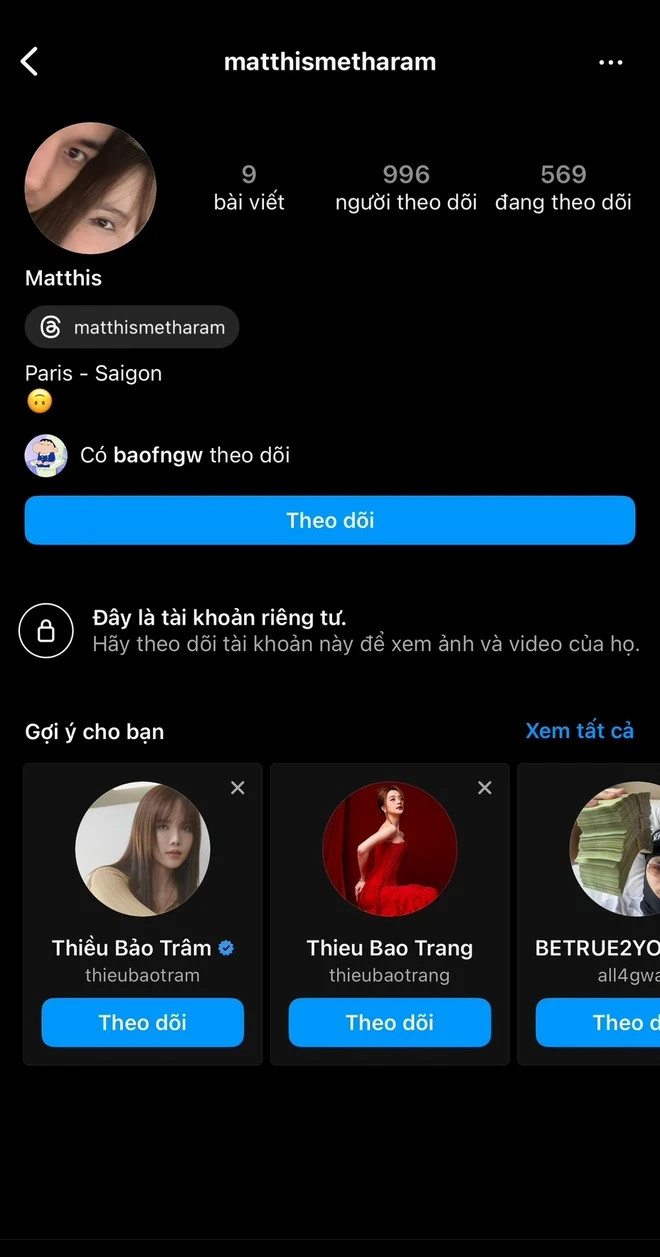The width and height of the screenshot is (660, 1257).
Task: Open mutual follower baofngw
Action: pyautogui.click(x=157, y=455)
